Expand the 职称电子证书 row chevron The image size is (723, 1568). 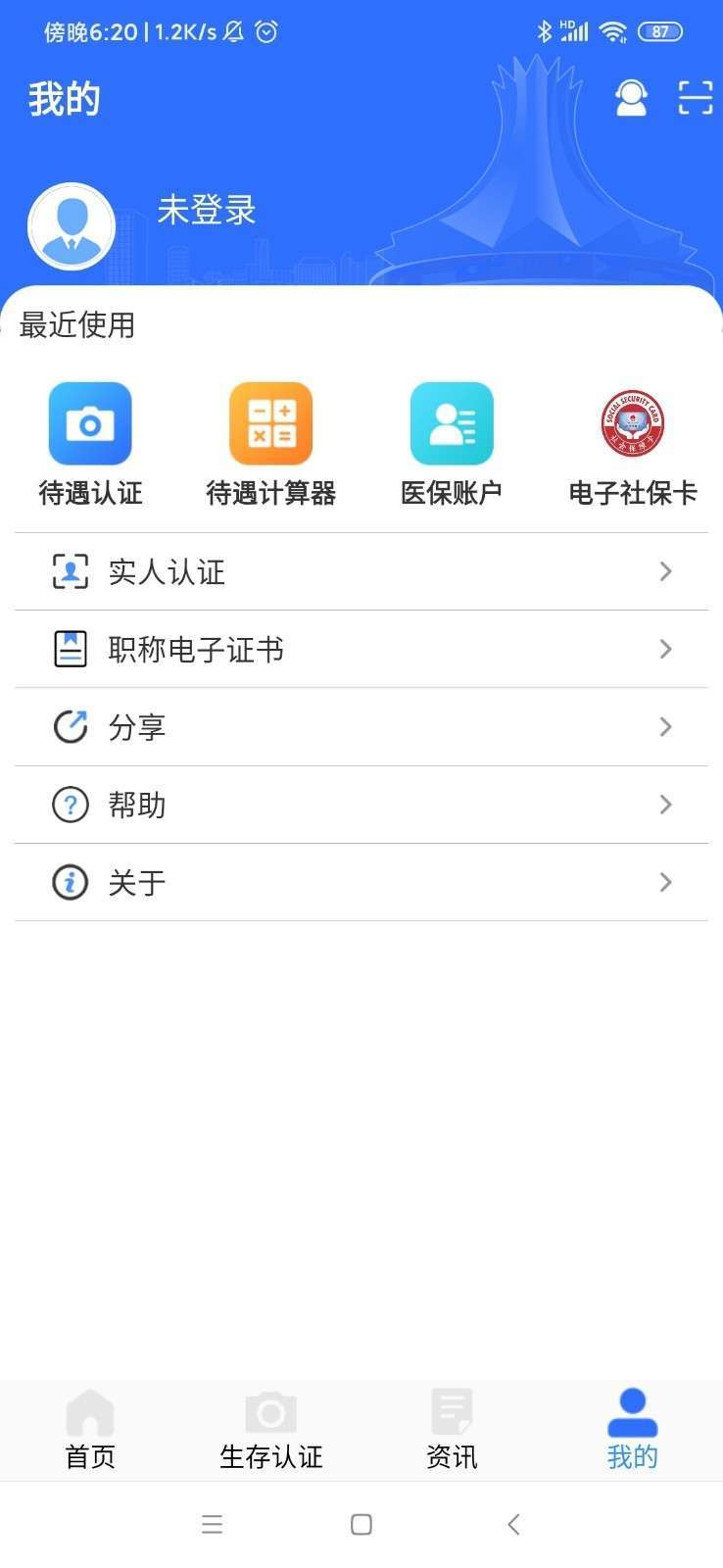(666, 649)
